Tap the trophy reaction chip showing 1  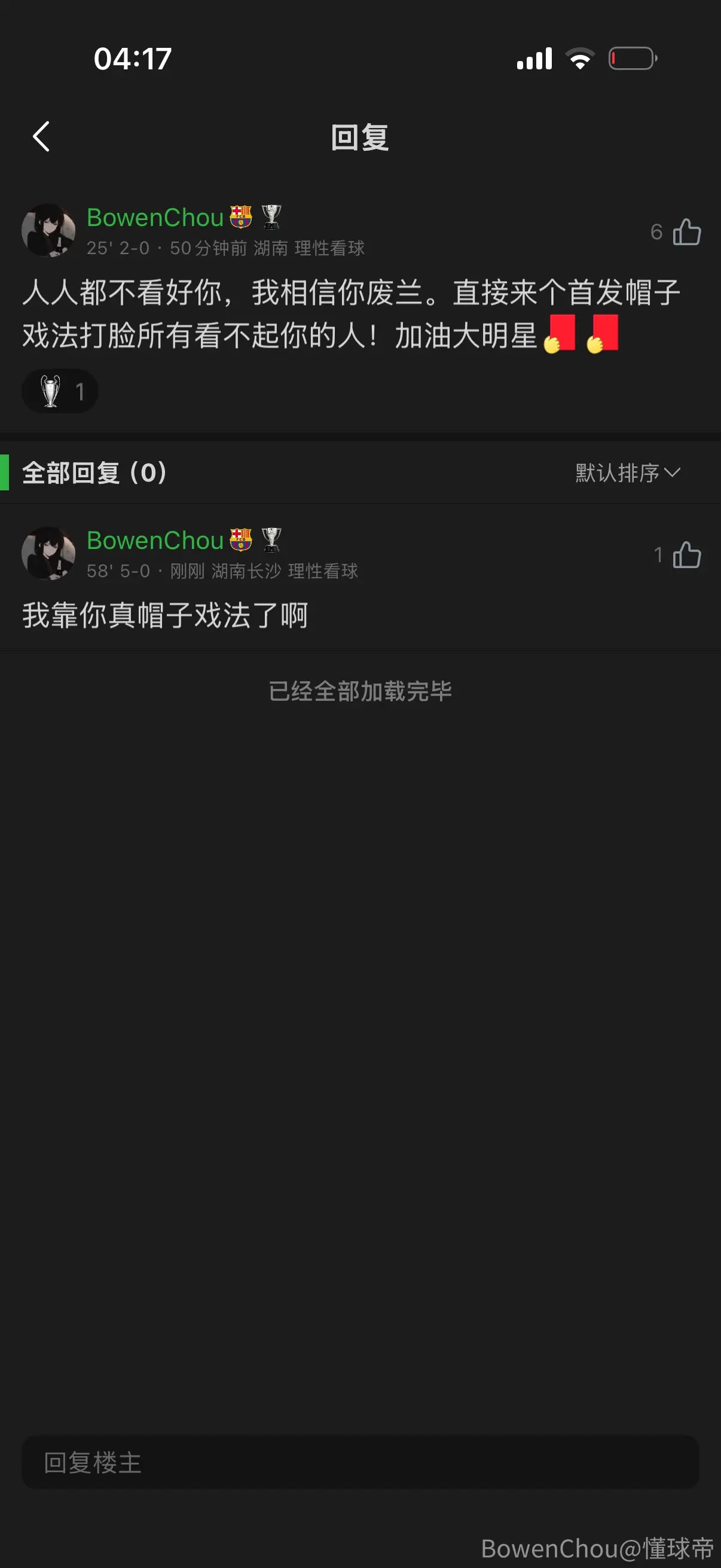pyautogui.click(x=60, y=391)
